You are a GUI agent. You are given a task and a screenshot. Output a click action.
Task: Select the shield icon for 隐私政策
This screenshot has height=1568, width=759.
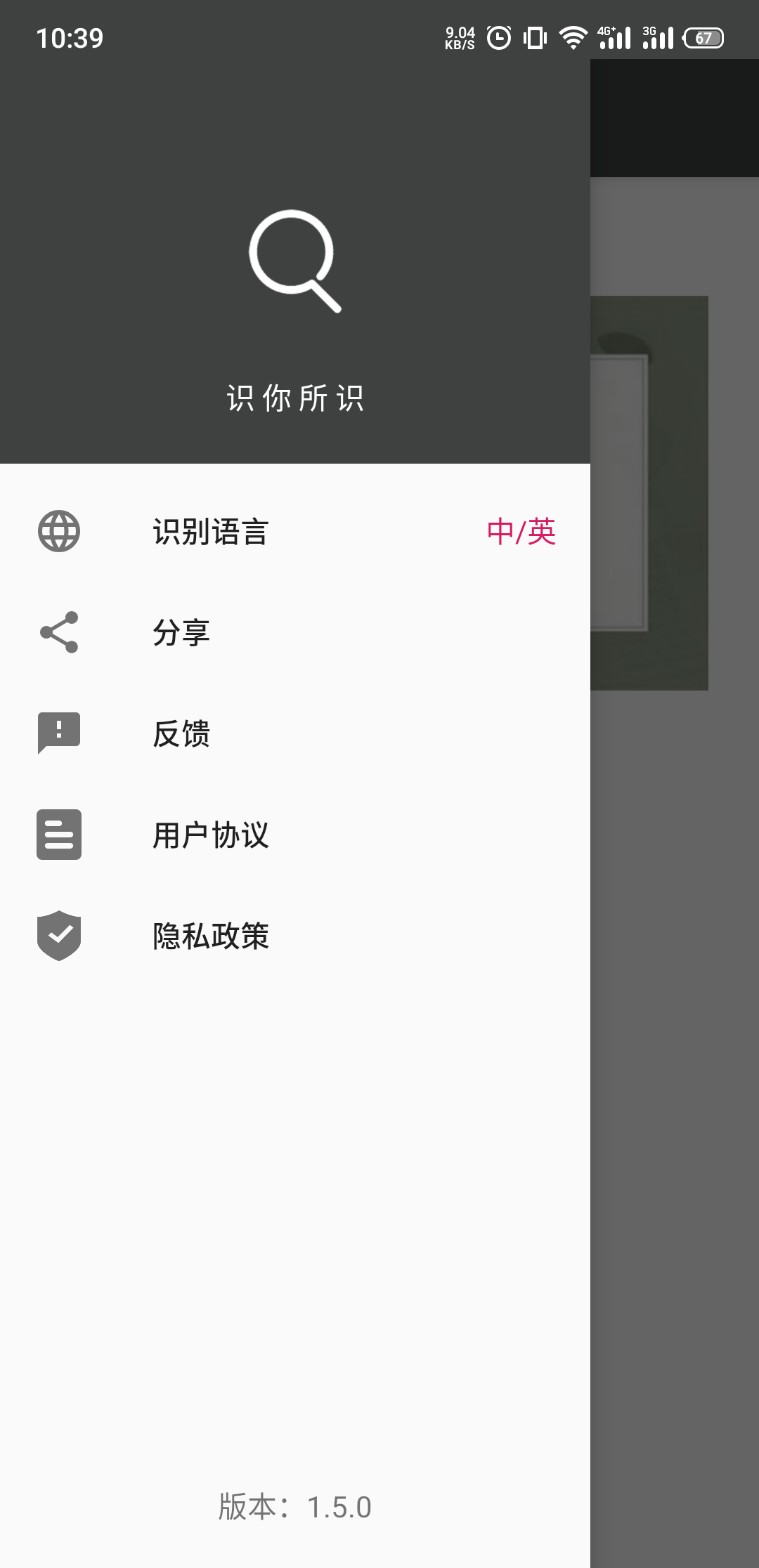(x=58, y=934)
